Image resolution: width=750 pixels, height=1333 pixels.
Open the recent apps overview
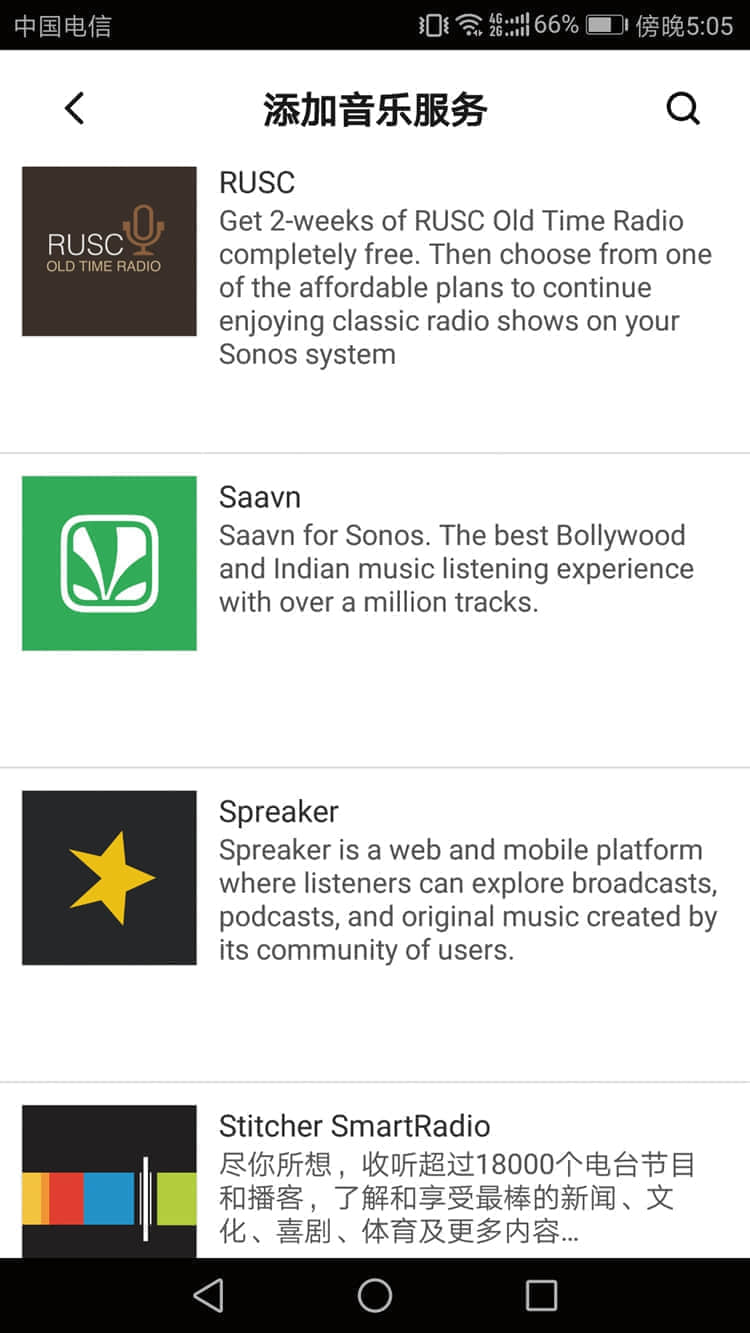(541, 1296)
